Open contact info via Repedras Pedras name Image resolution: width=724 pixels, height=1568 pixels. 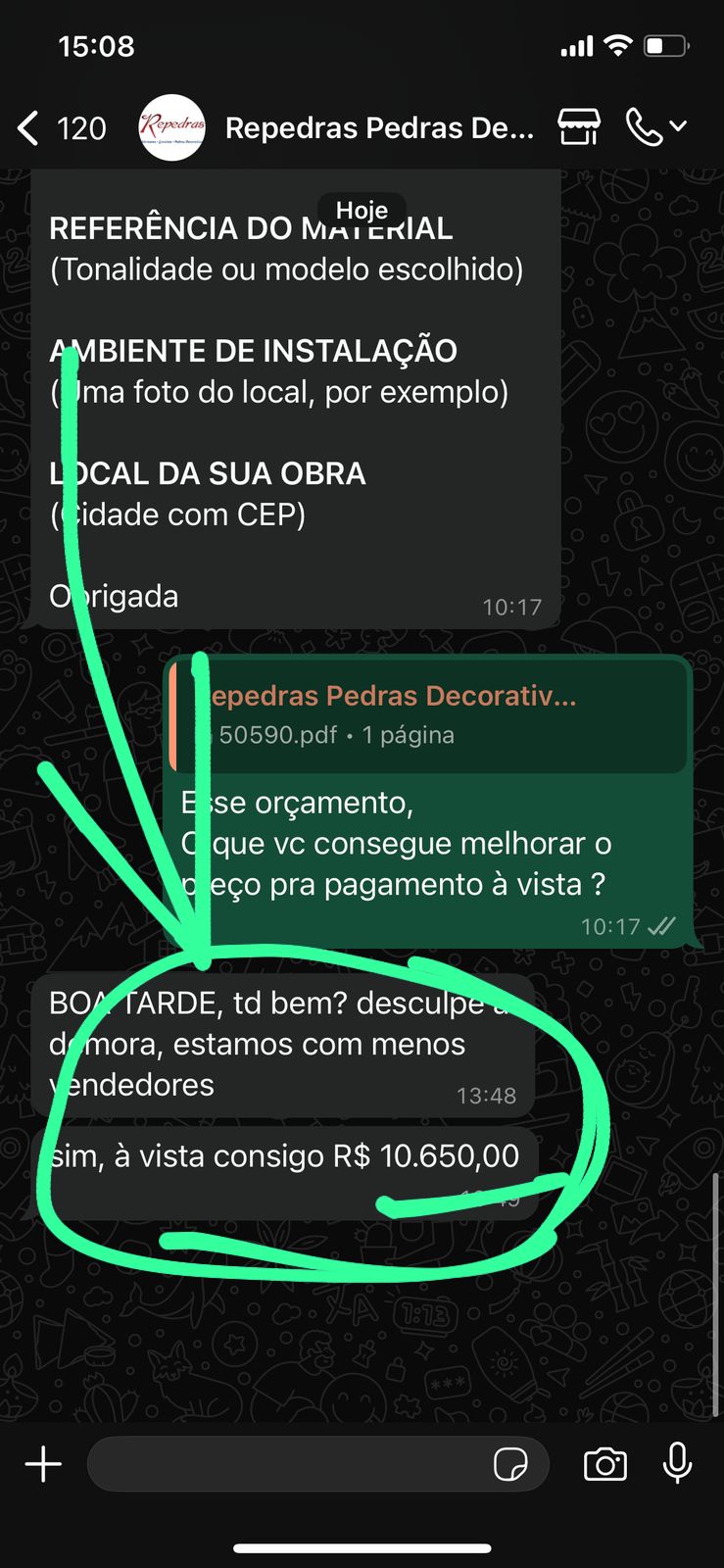[380, 127]
